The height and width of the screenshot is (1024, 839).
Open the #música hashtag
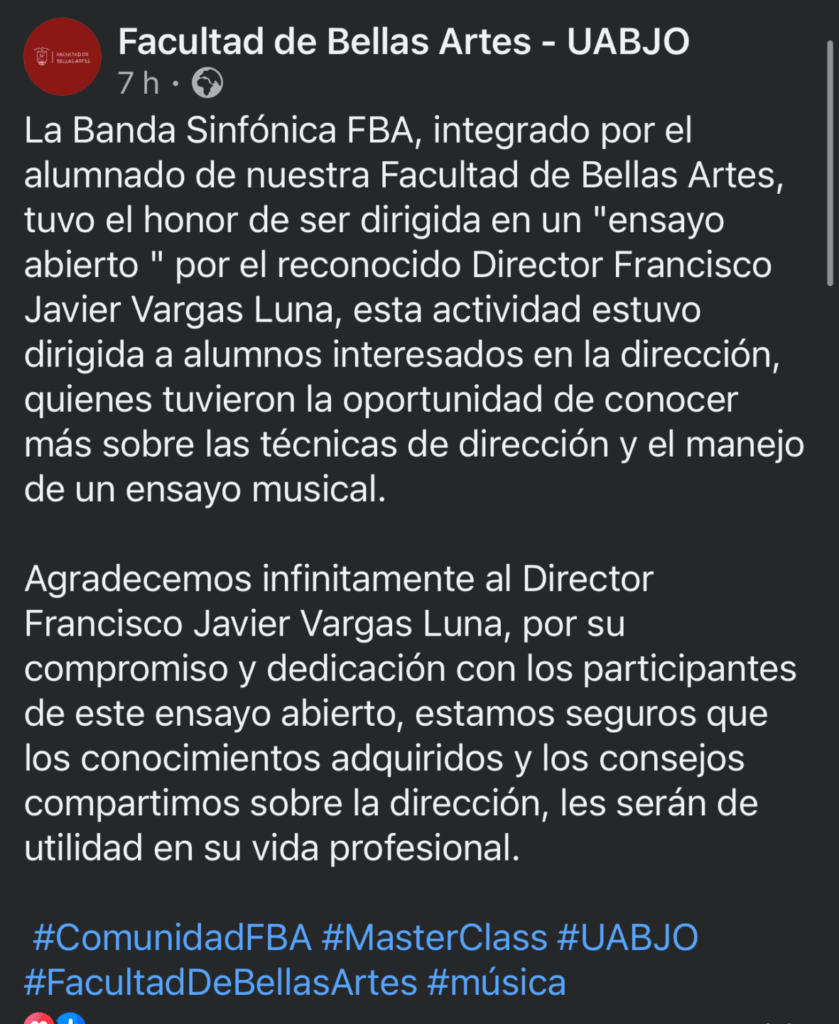tap(496, 981)
